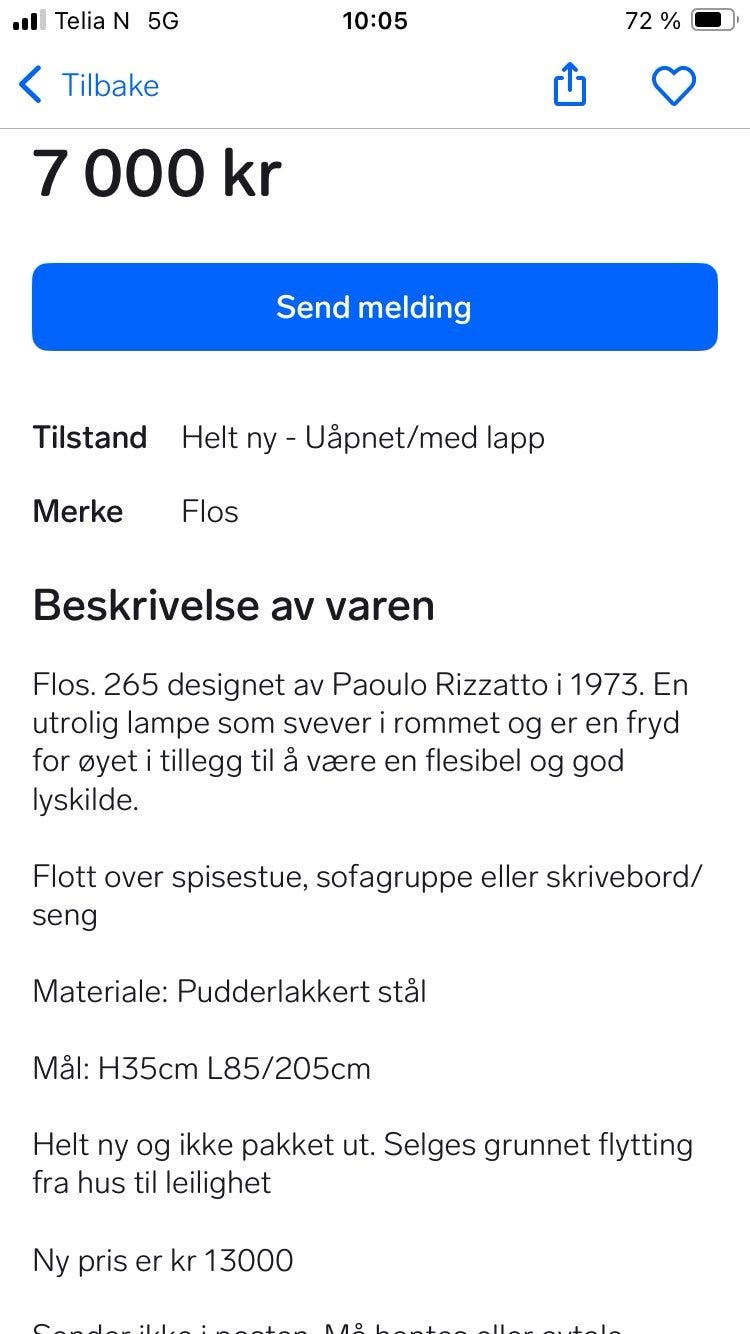Viewport: 750px width, 1334px height.
Task: Tap the Mål: H35cm L85/205cm dimensions text
Action: 202,1068
